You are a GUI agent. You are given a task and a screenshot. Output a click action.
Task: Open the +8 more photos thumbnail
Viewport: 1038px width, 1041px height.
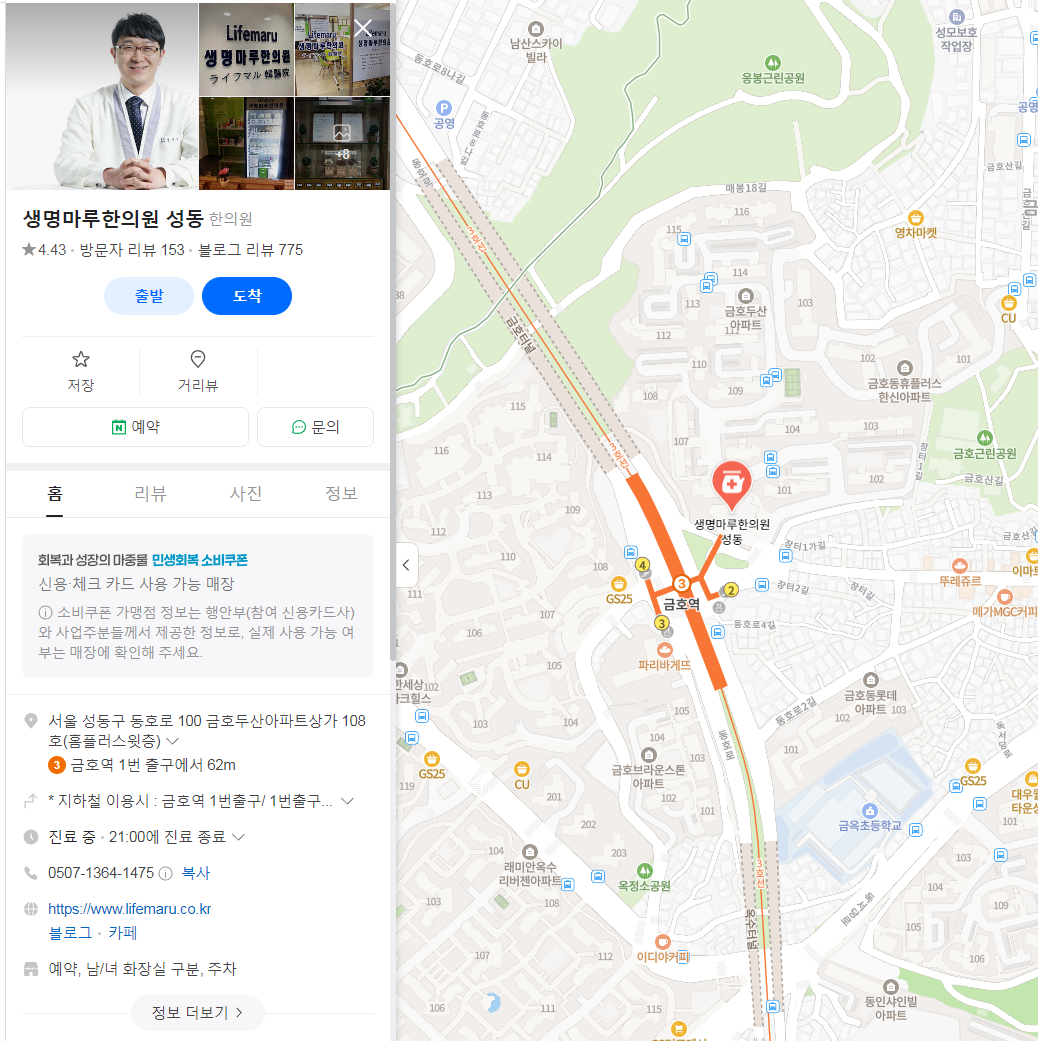pos(342,143)
